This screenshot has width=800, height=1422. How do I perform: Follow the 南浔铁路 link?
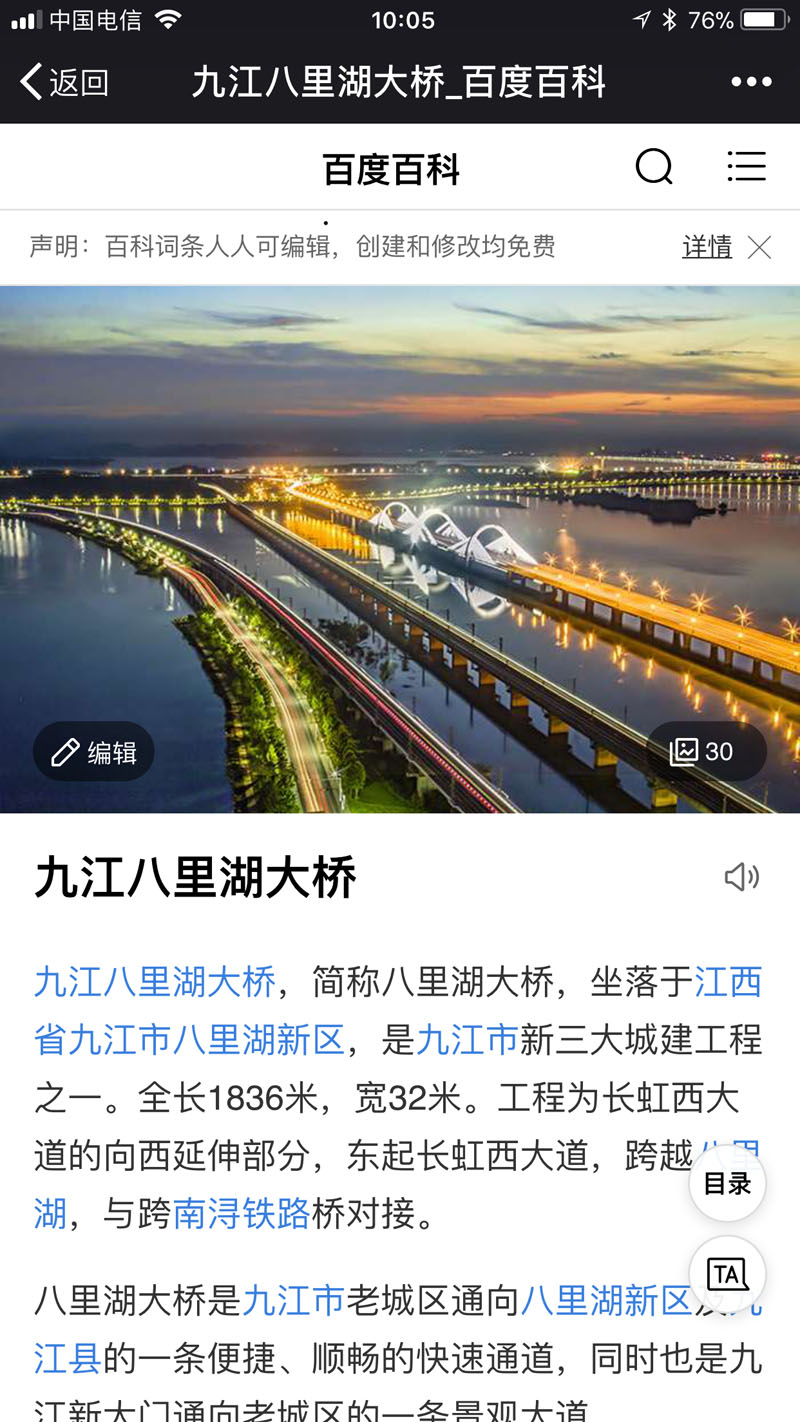coord(241,1213)
